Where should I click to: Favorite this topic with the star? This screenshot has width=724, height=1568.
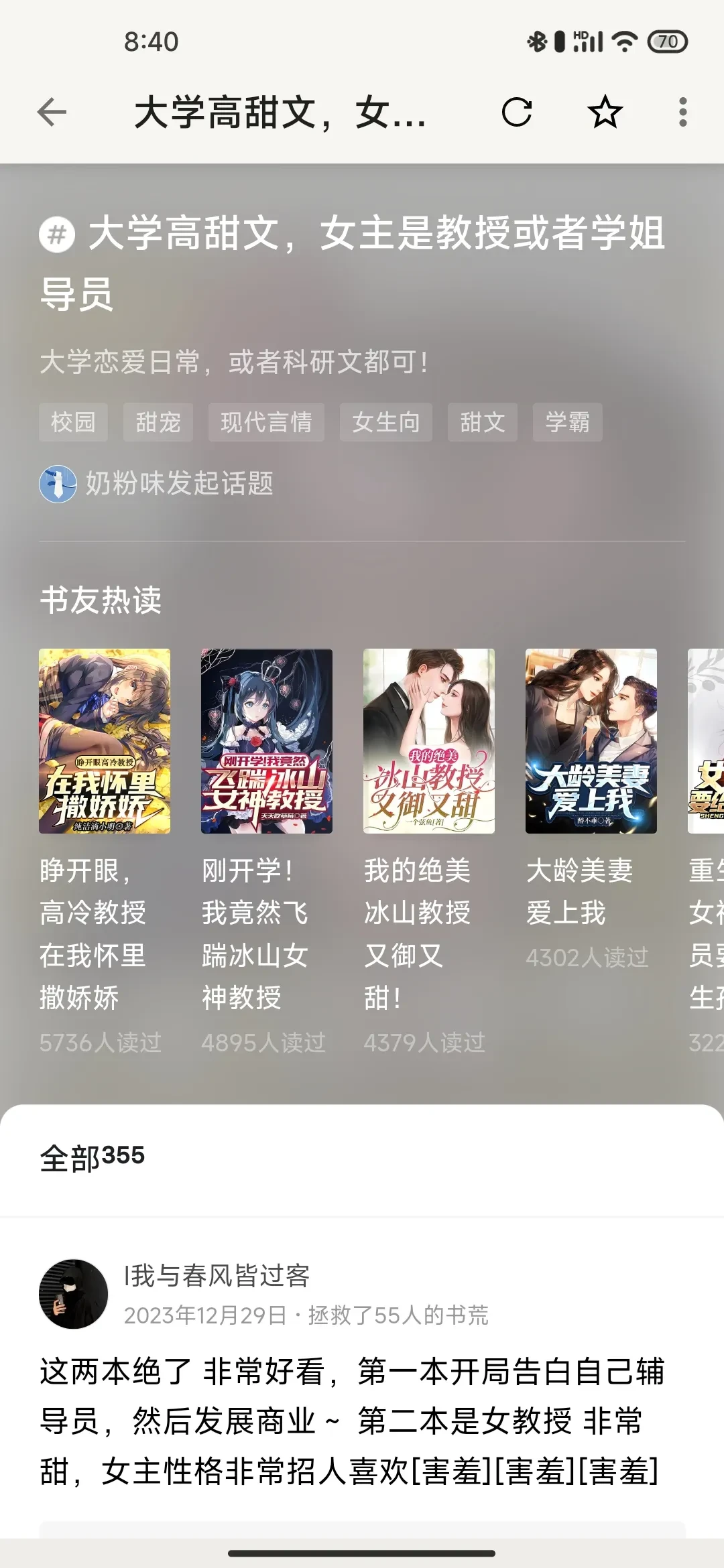tap(605, 112)
